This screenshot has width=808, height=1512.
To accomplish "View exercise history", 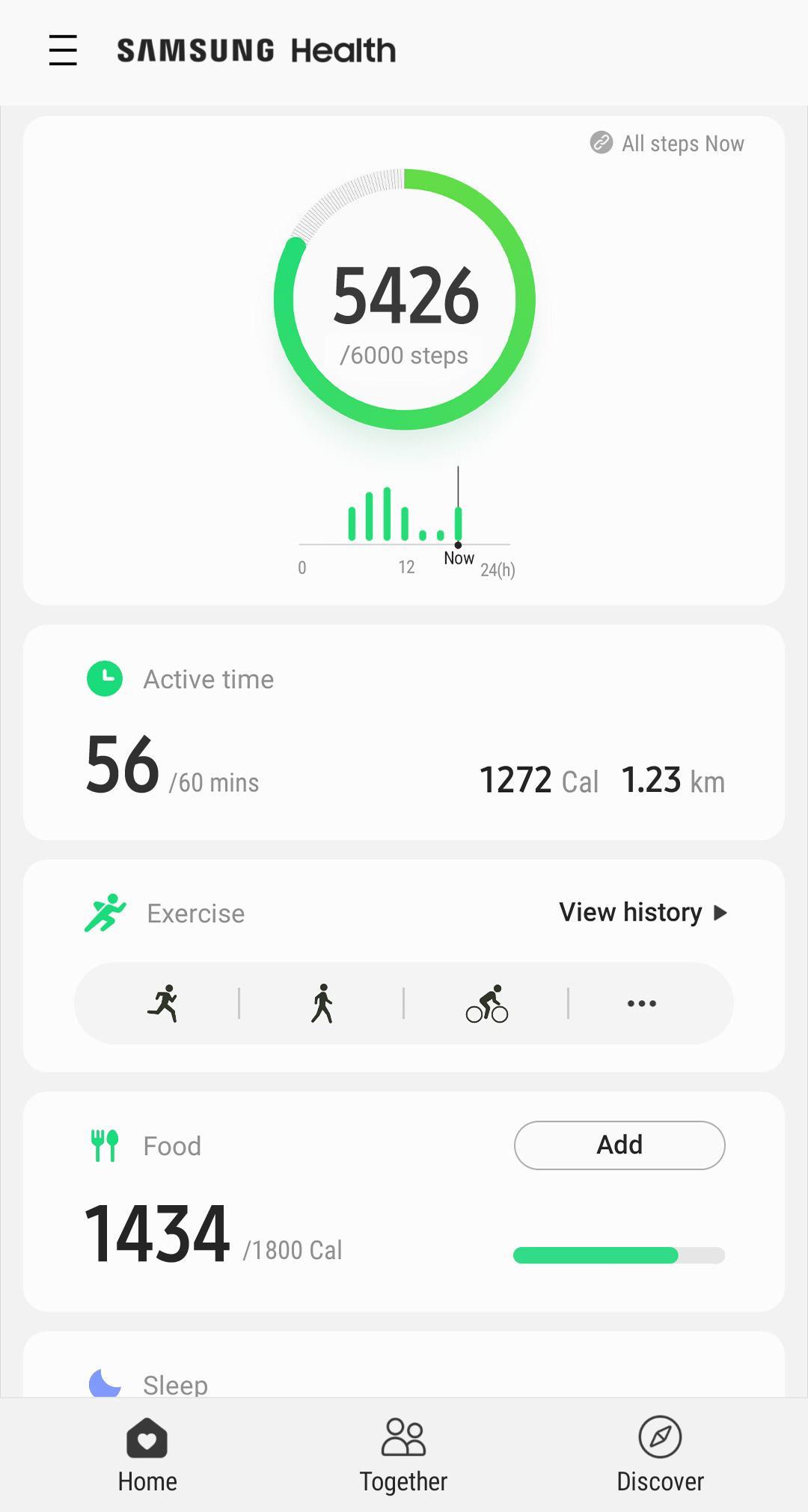I will coord(643,912).
